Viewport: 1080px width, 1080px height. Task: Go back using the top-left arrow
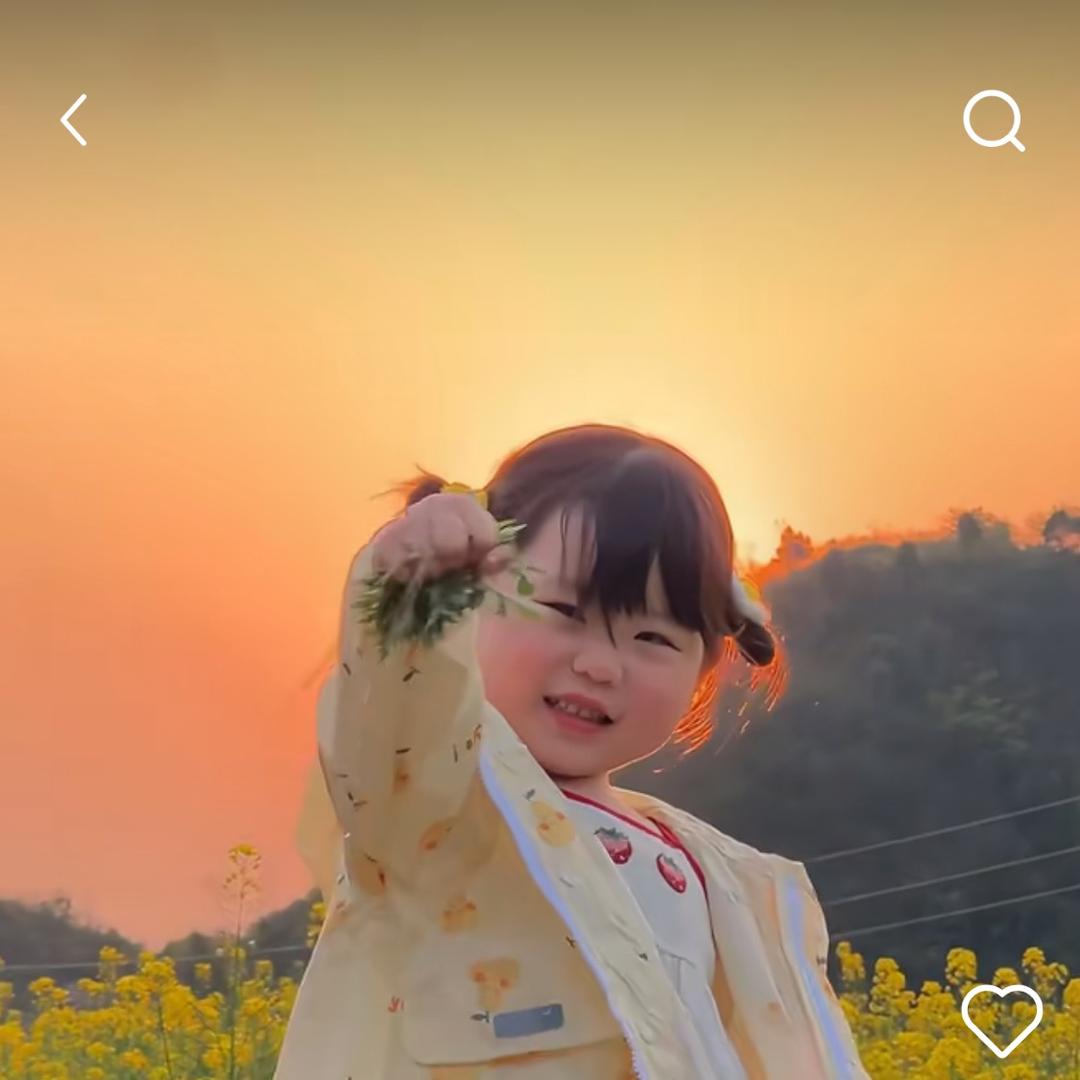(x=74, y=120)
